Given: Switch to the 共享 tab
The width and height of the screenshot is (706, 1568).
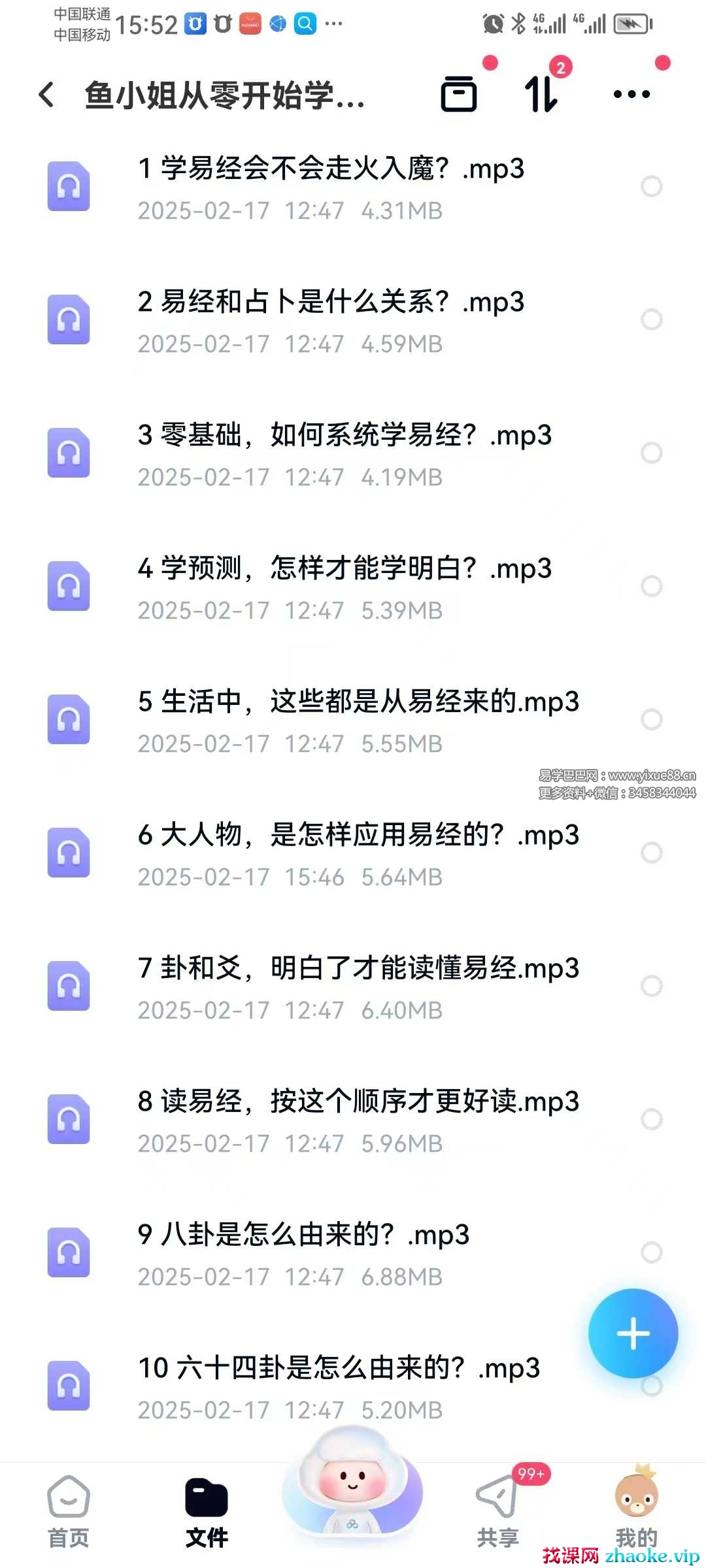Looking at the screenshot, I should click(x=497, y=1512).
